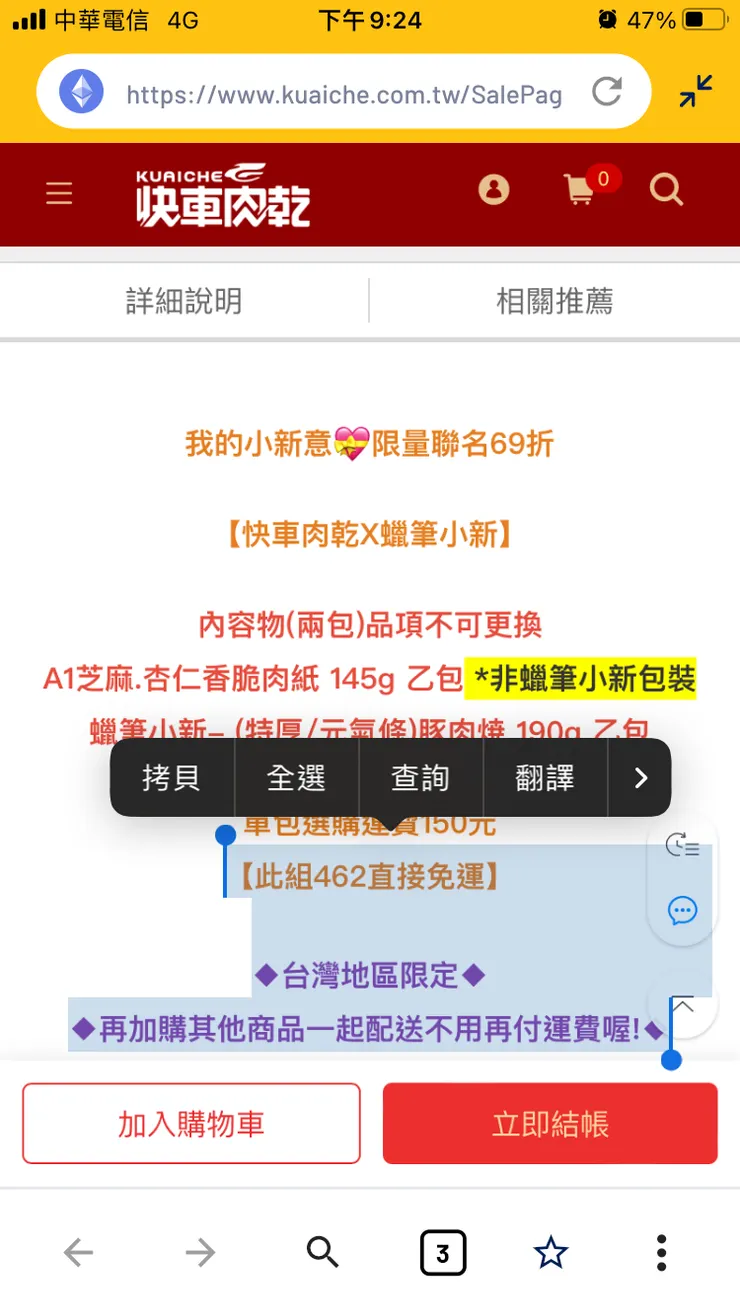Viewport: 740px width, 1316px height.
Task: Open site search via magnifier icon
Action: tap(666, 190)
